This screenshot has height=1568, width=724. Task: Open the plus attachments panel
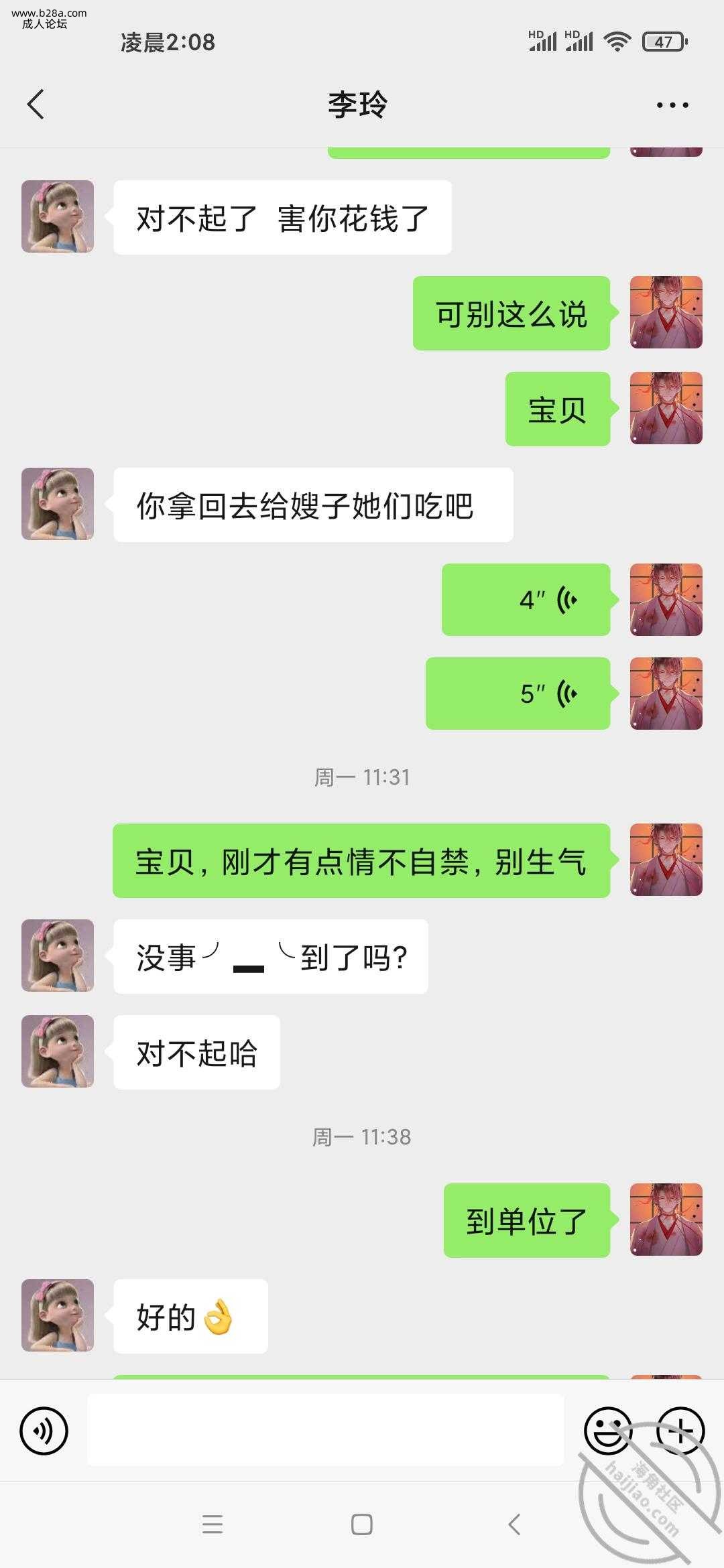[680, 1431]
